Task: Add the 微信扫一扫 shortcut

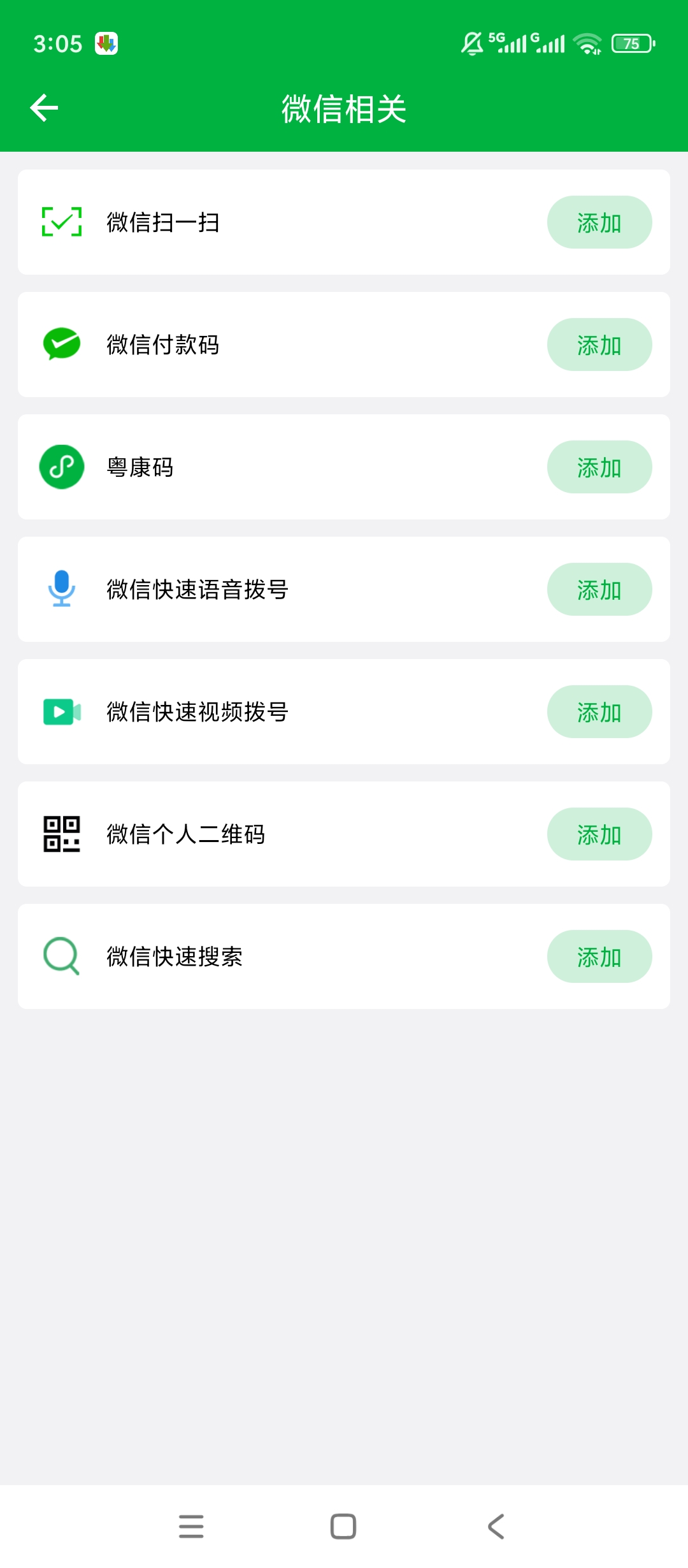Action: pos(599,222)
